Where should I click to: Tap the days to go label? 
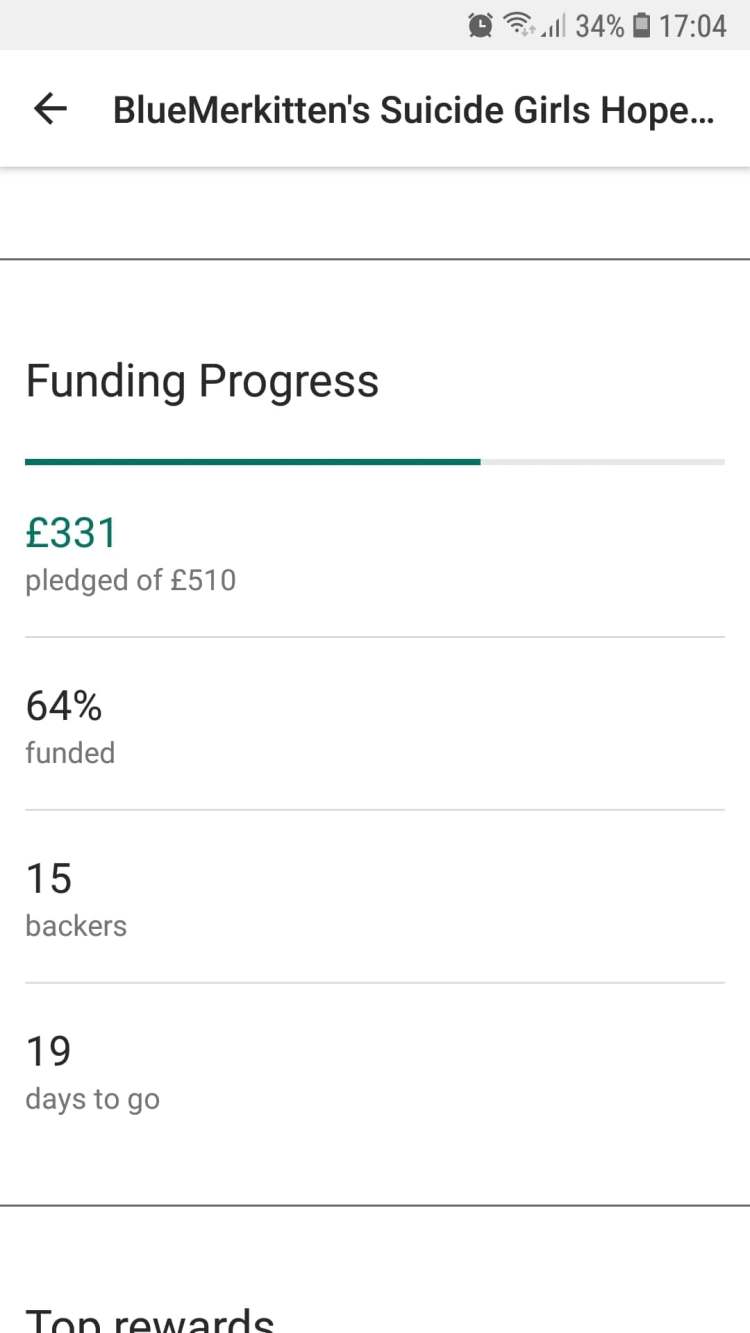click(92, 1098)
